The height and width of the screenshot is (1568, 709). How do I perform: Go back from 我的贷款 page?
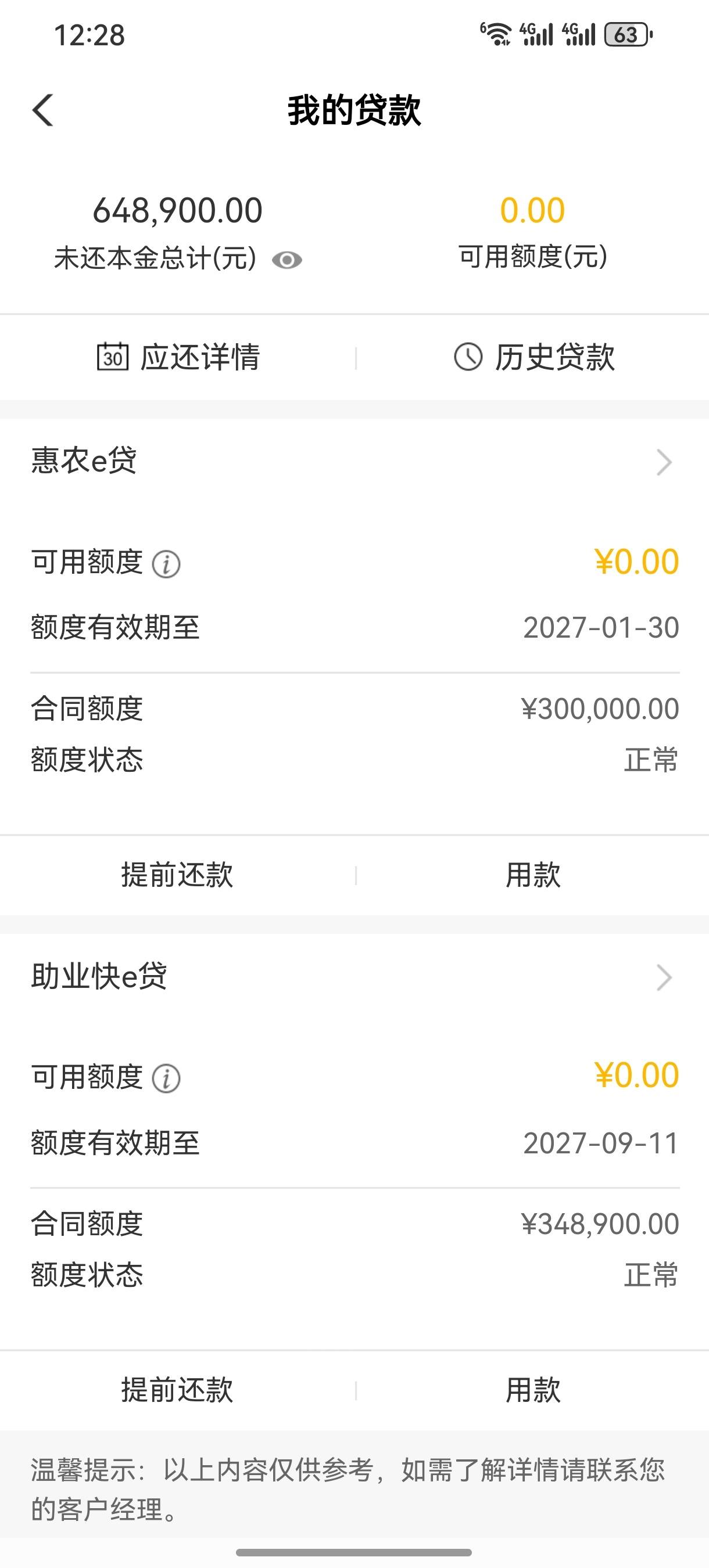pos(42,110)
